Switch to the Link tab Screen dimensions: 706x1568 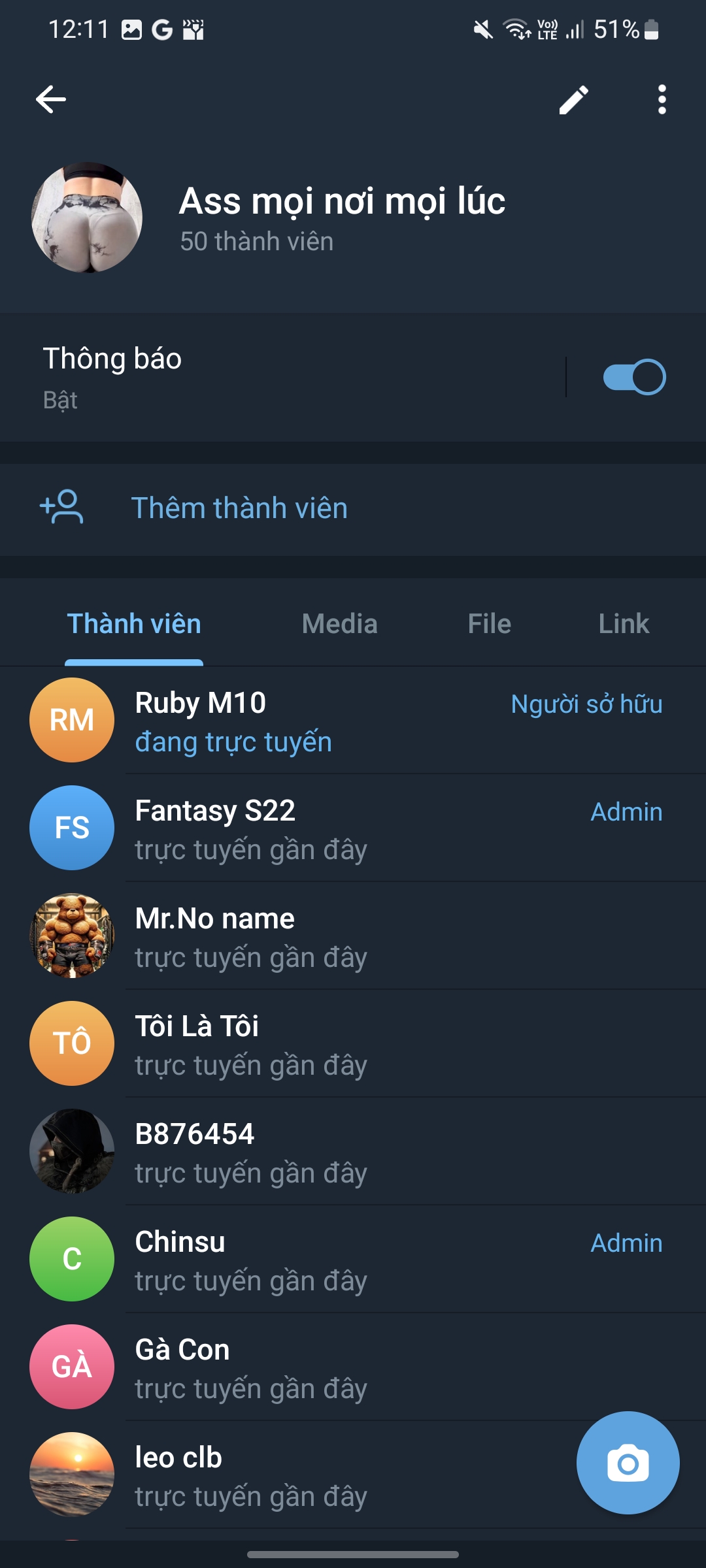624,624
